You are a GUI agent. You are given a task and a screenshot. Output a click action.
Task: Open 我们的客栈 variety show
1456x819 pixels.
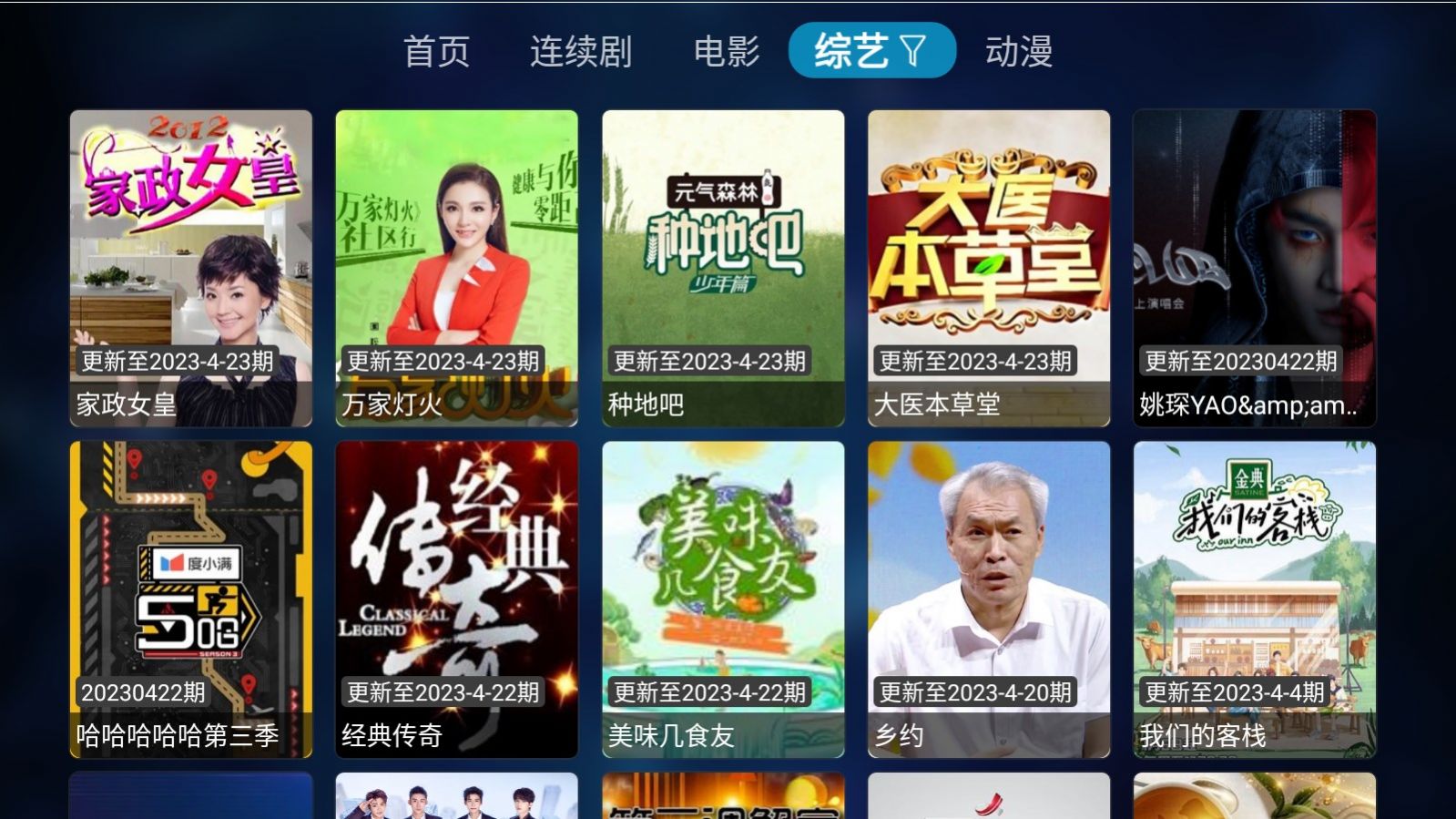(1255, 599)
